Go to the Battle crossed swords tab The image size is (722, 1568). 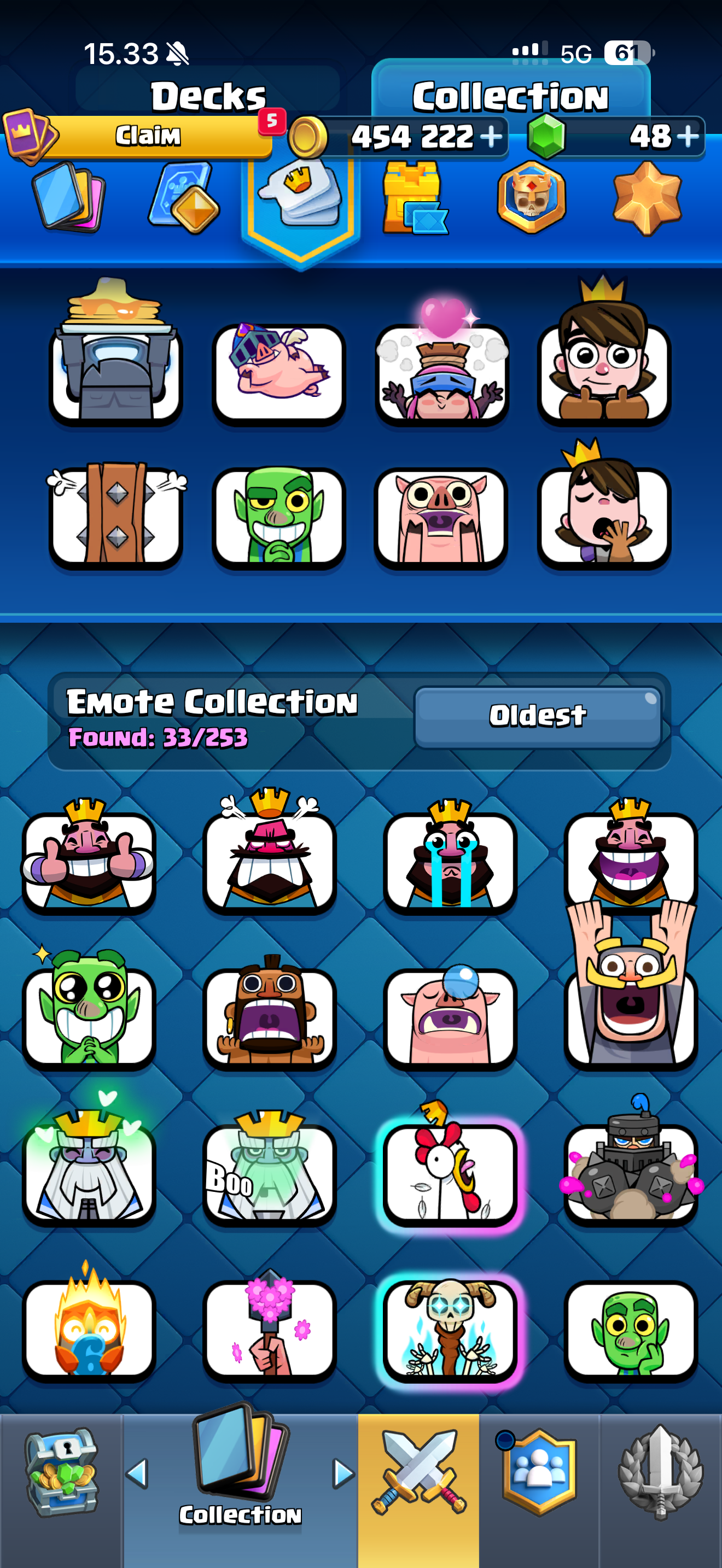[x=419, y=1472]
